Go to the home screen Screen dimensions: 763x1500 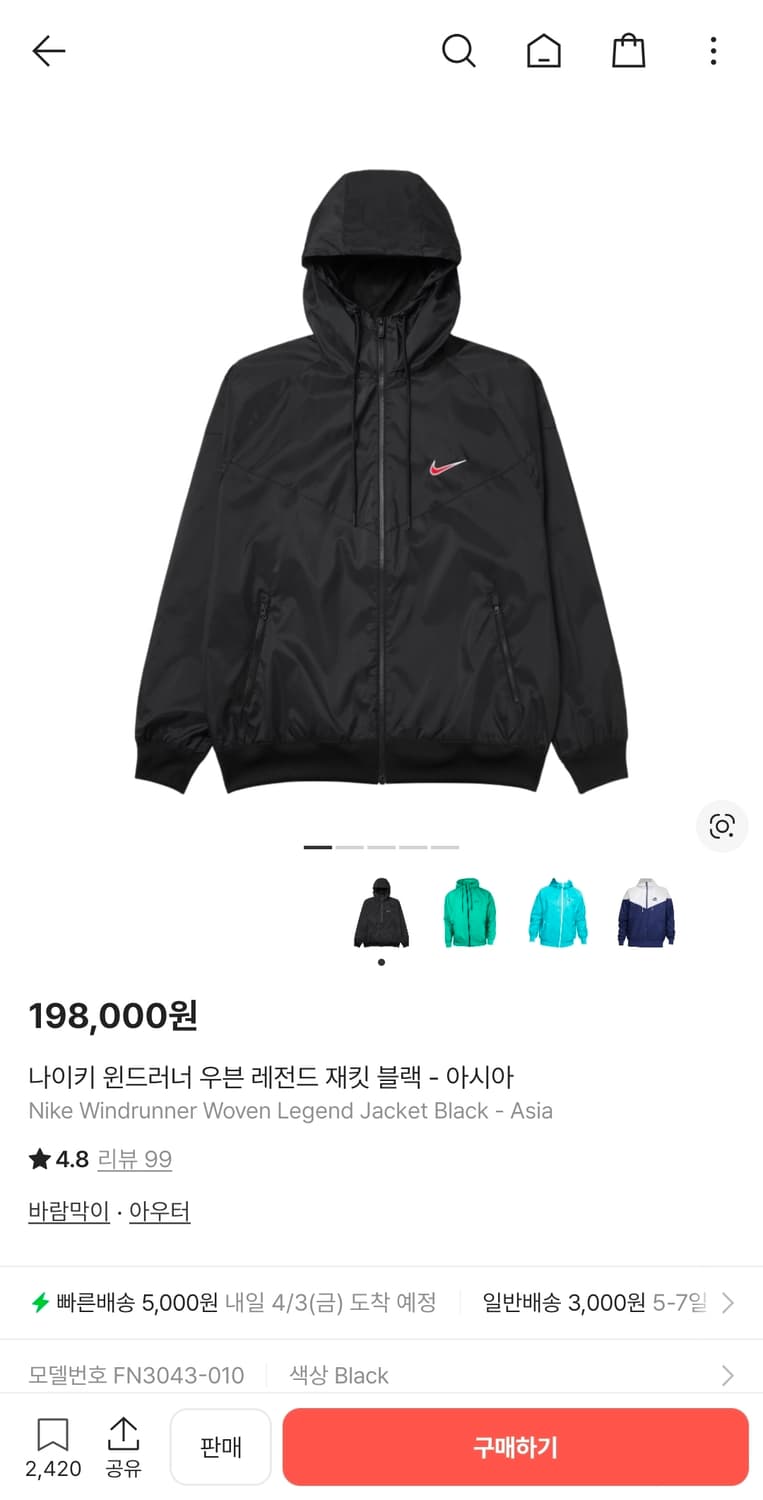tap(543, 51)
